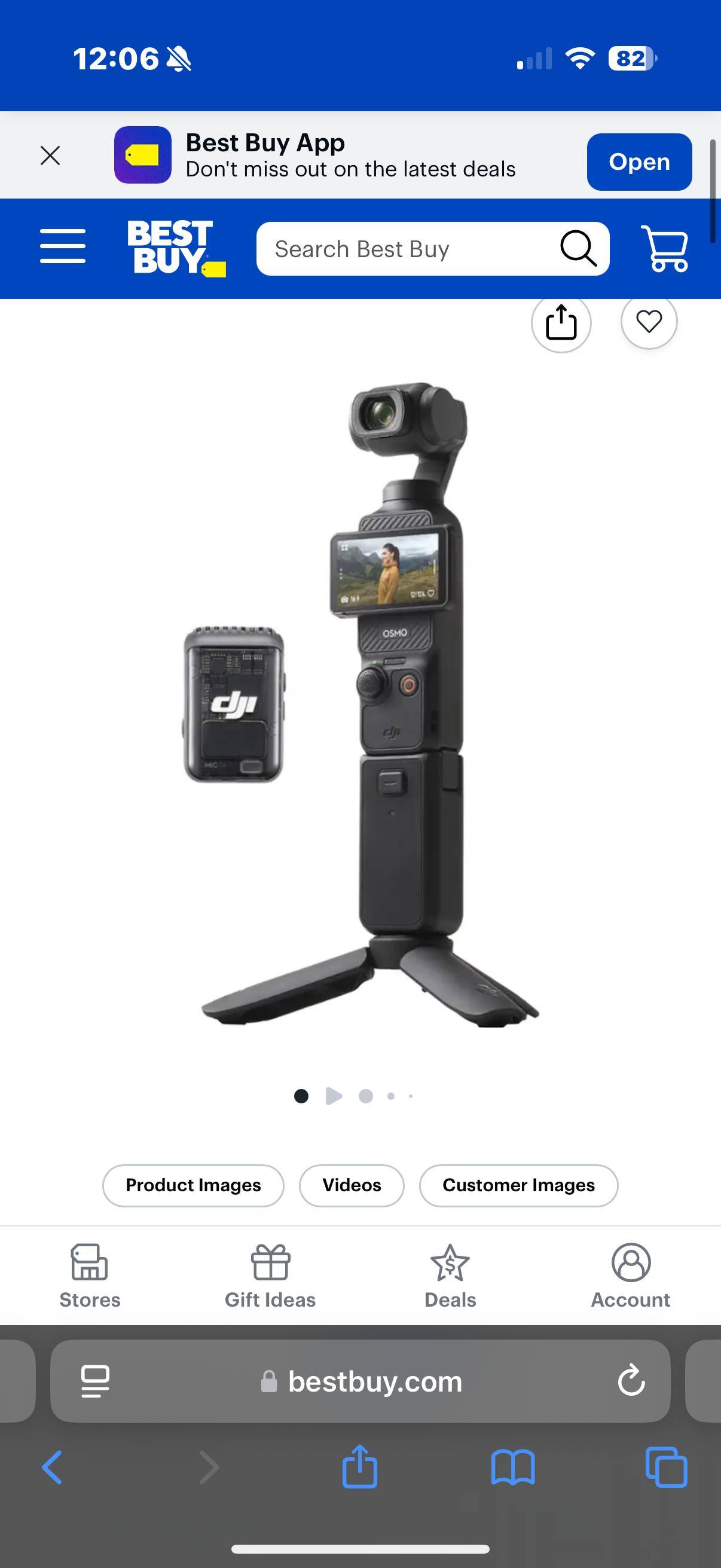This screenshot has height=1568, width=721.
Task: Share this product
Action: [x=561, y=322]
